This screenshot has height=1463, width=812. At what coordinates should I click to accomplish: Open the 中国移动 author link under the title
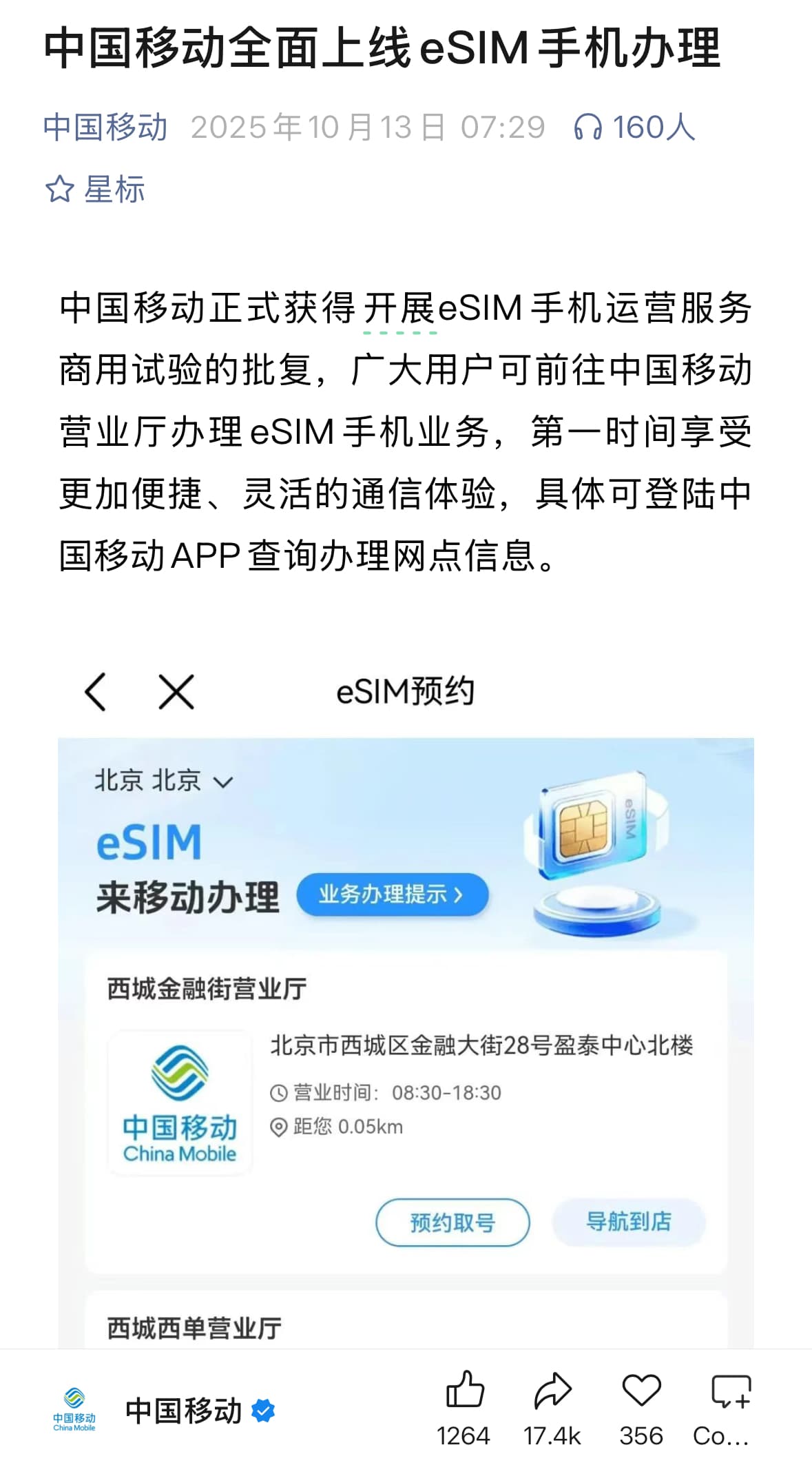(x=105, y=127)
